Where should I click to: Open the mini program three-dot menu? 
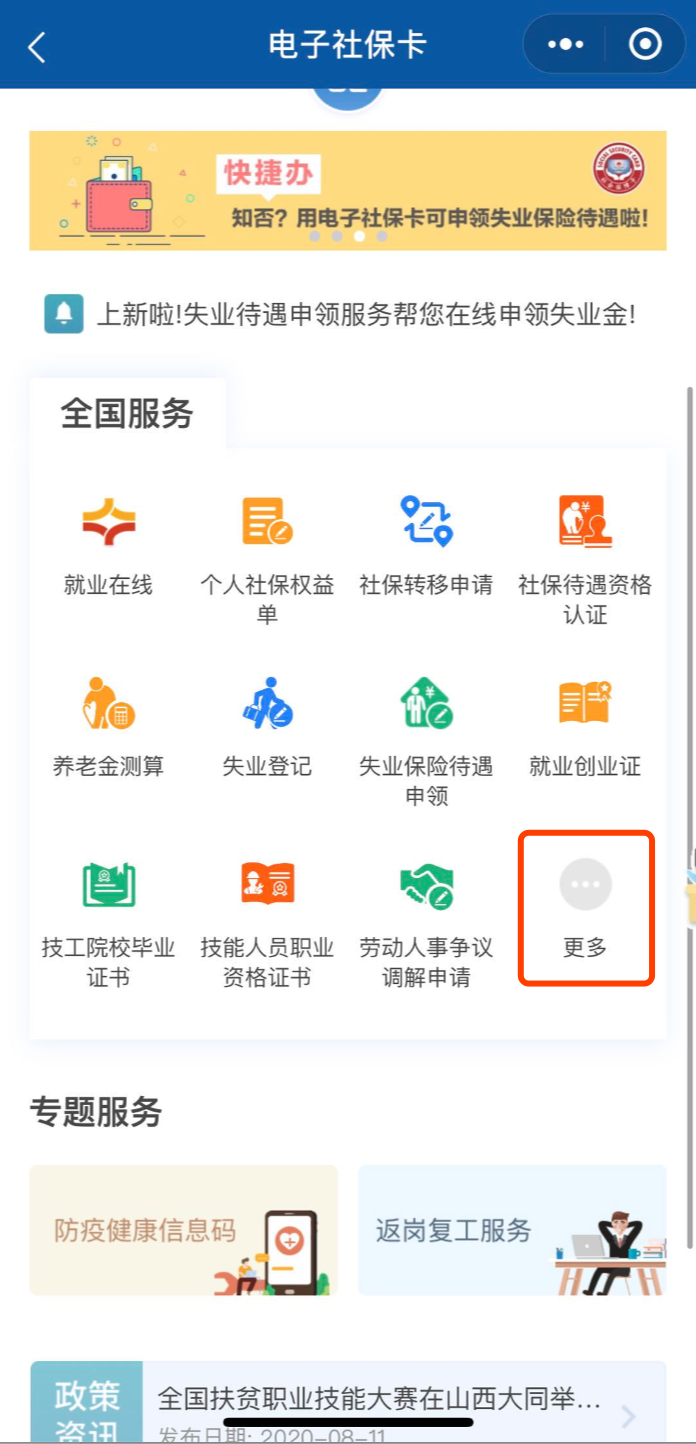point(565,45)
